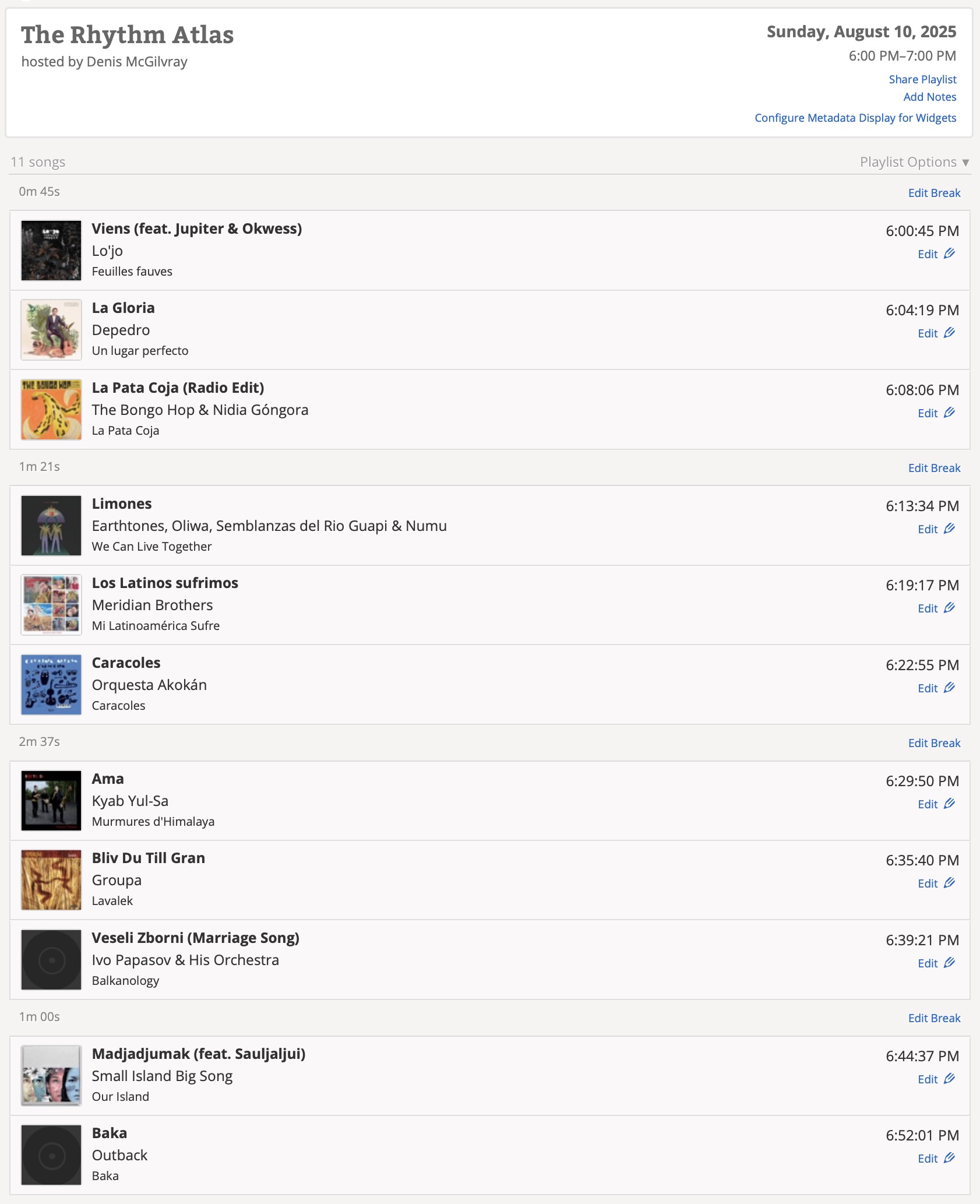Open the Share Playlist link
This screenshot has height=1204, width=980.
tap(922, 79)
